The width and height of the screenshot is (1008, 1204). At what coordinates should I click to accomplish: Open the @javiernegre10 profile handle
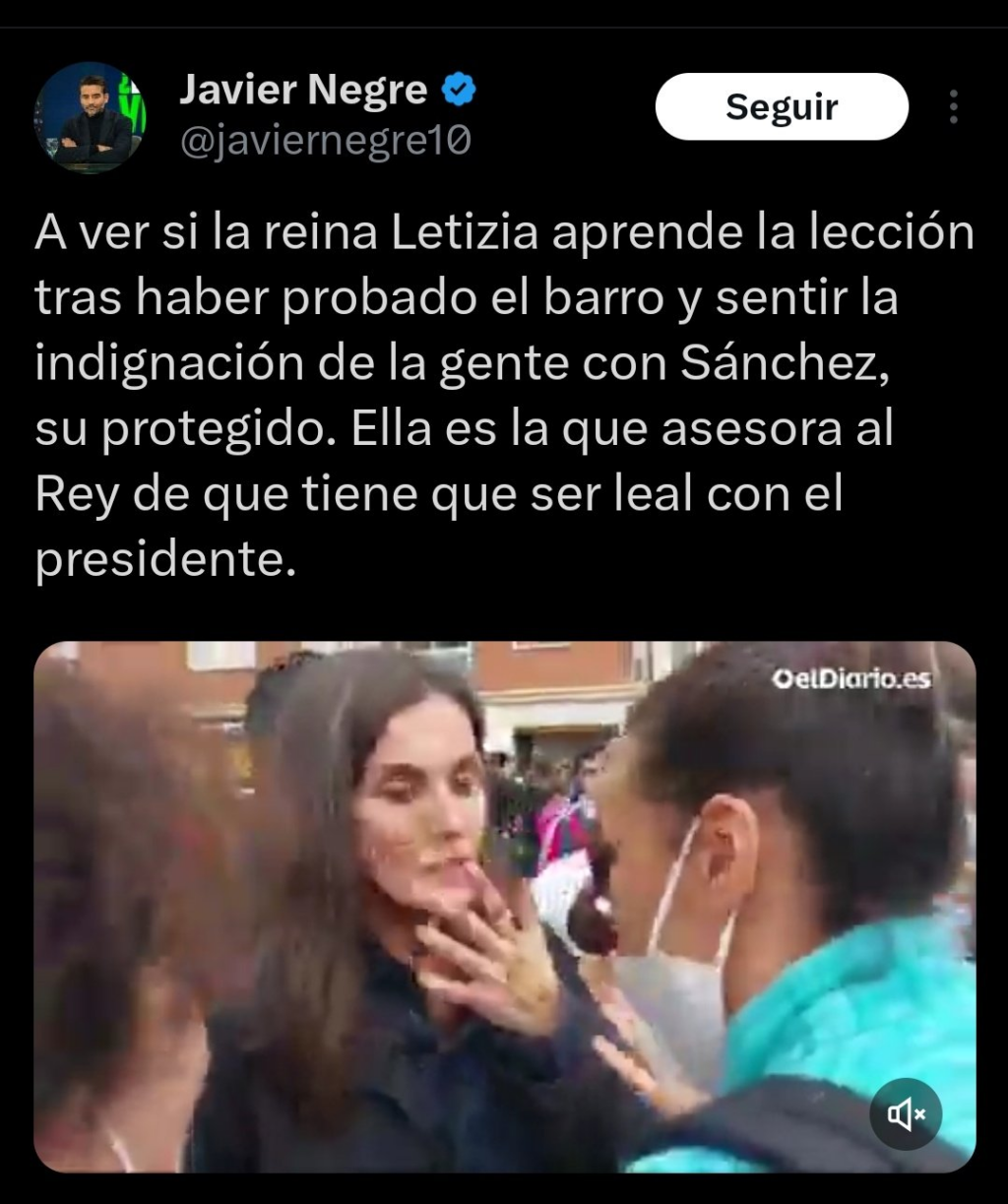tap(325, 143)
